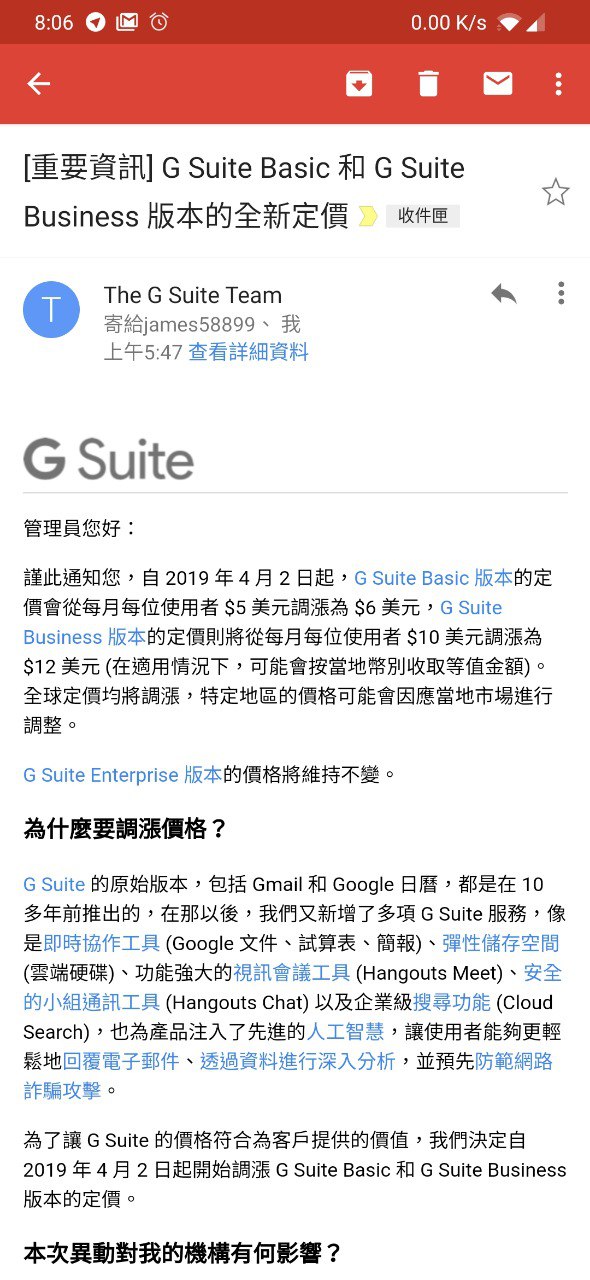Open the app bar overflow menu

point(559,84)
